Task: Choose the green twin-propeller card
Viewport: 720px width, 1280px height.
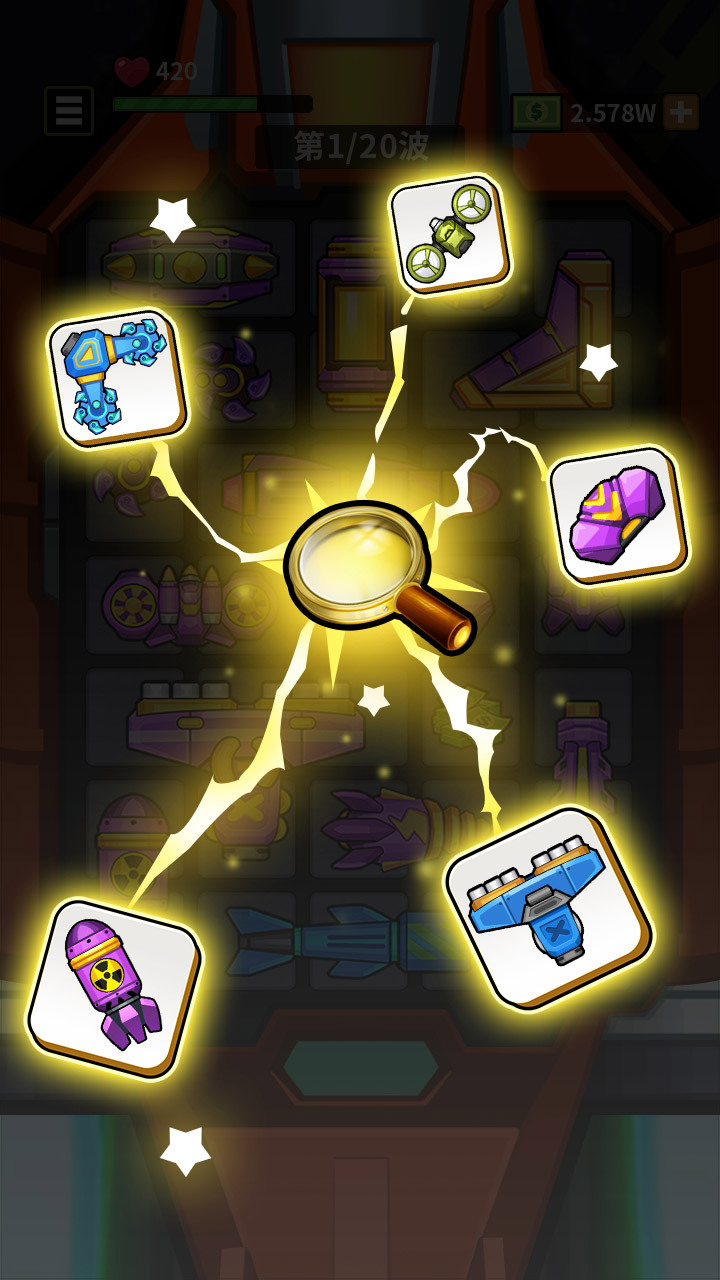Action: tap(449, 236)
